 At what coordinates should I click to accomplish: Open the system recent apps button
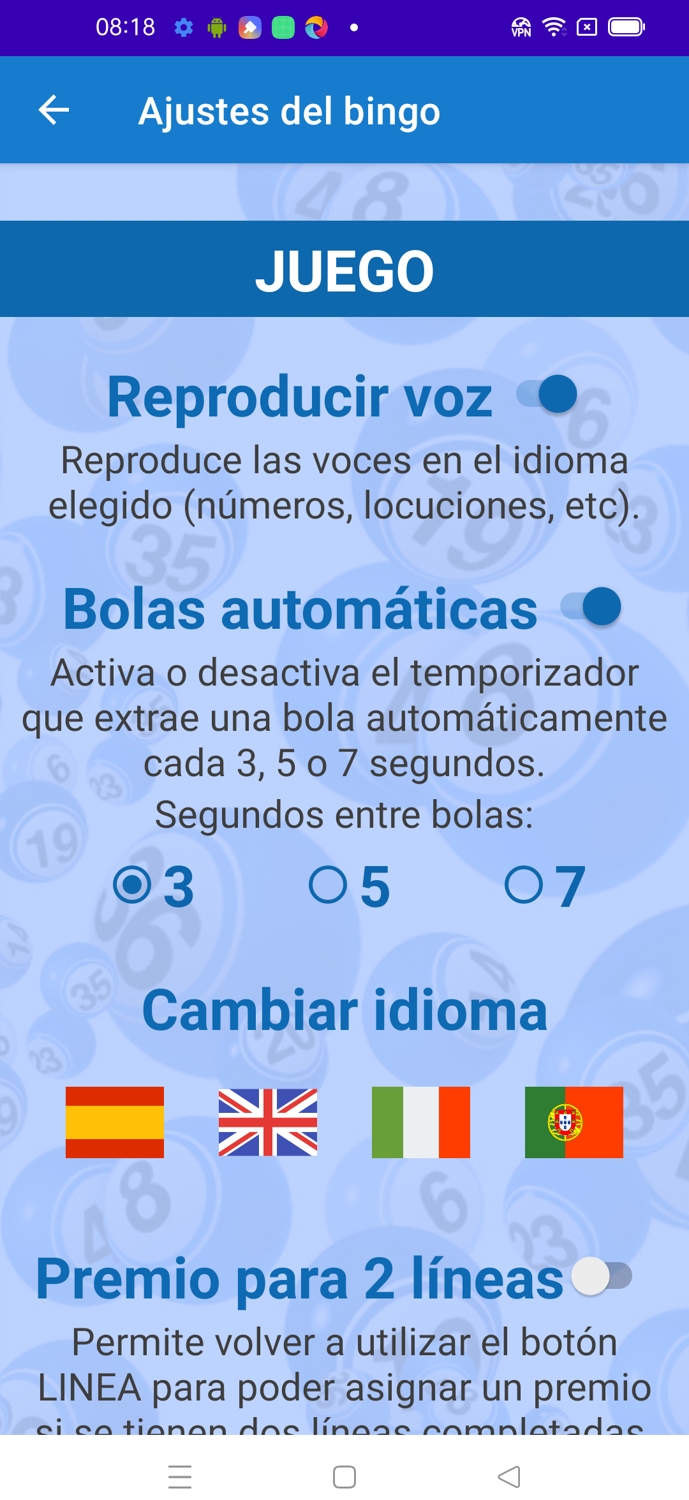click(x=180, y=1476)
